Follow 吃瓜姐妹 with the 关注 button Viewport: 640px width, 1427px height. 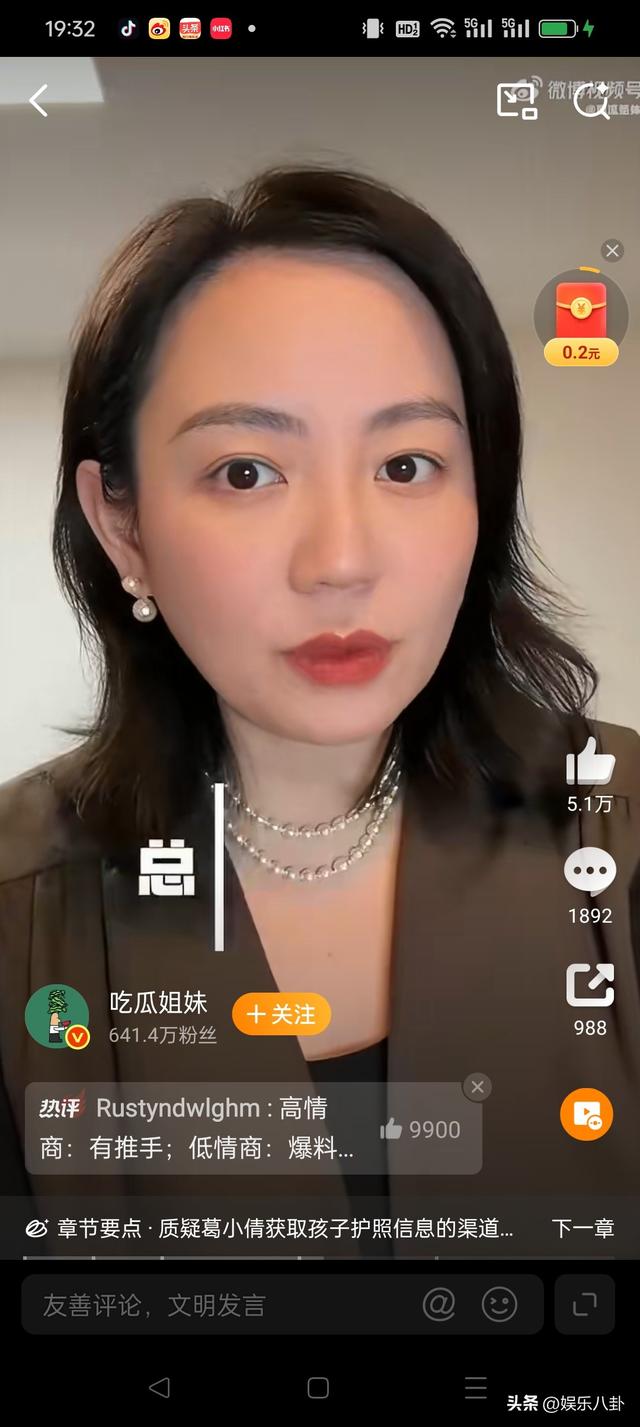[281, 1014]
